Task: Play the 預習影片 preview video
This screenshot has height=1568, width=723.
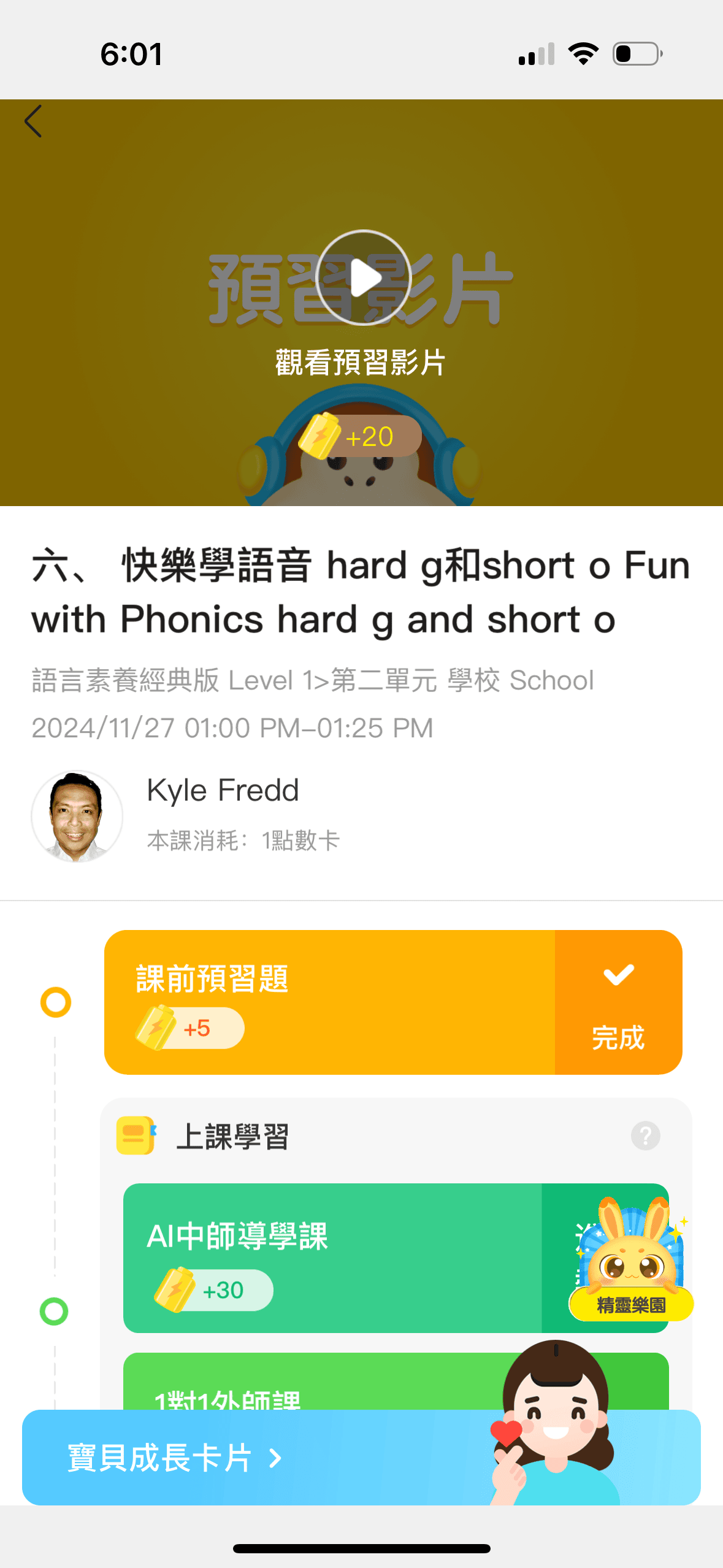Action: [x=363, y=278]
